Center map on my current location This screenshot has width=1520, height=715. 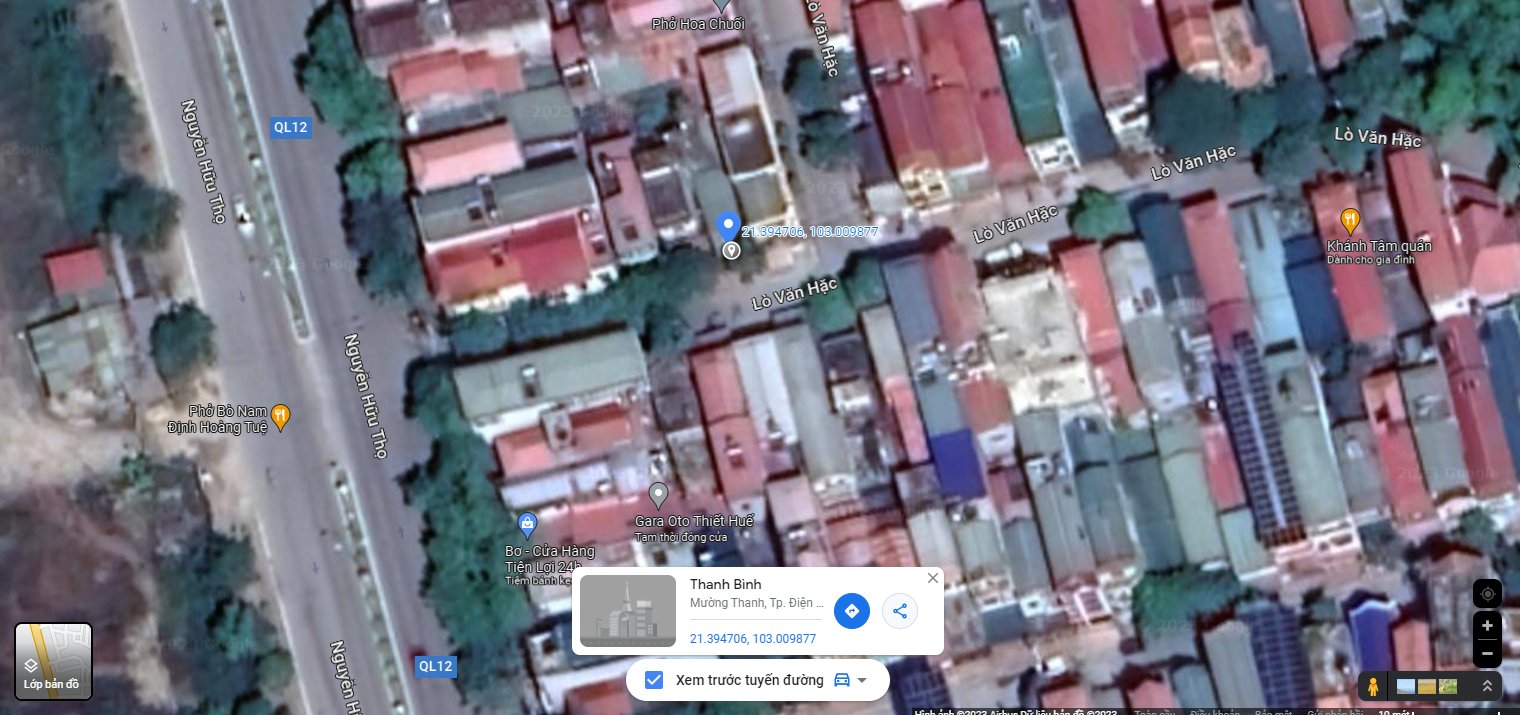click(1487, 594)
